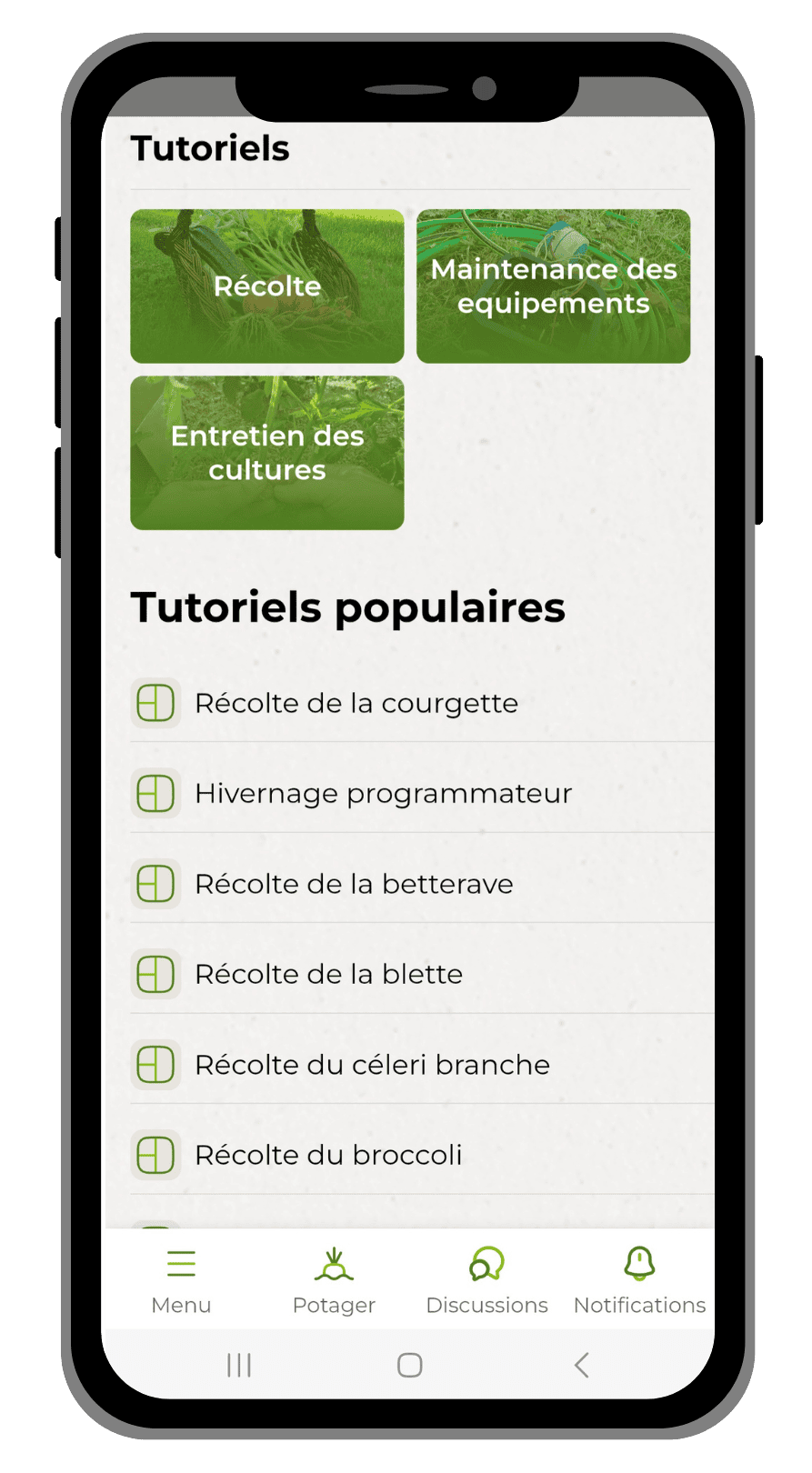Open tutorial Récolte du céleri branche
This screenshot has width=812, height=1473.
[372, 1065]
